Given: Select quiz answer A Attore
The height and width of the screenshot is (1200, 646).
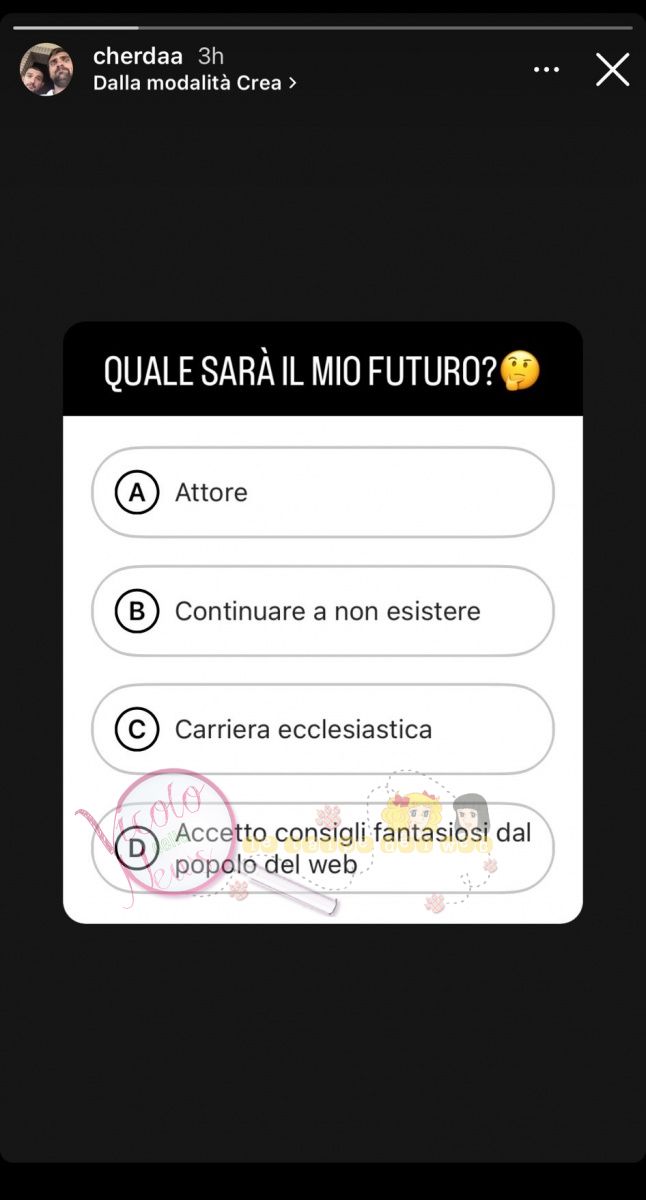Looking at the screenshot, I should click(323, 492).
